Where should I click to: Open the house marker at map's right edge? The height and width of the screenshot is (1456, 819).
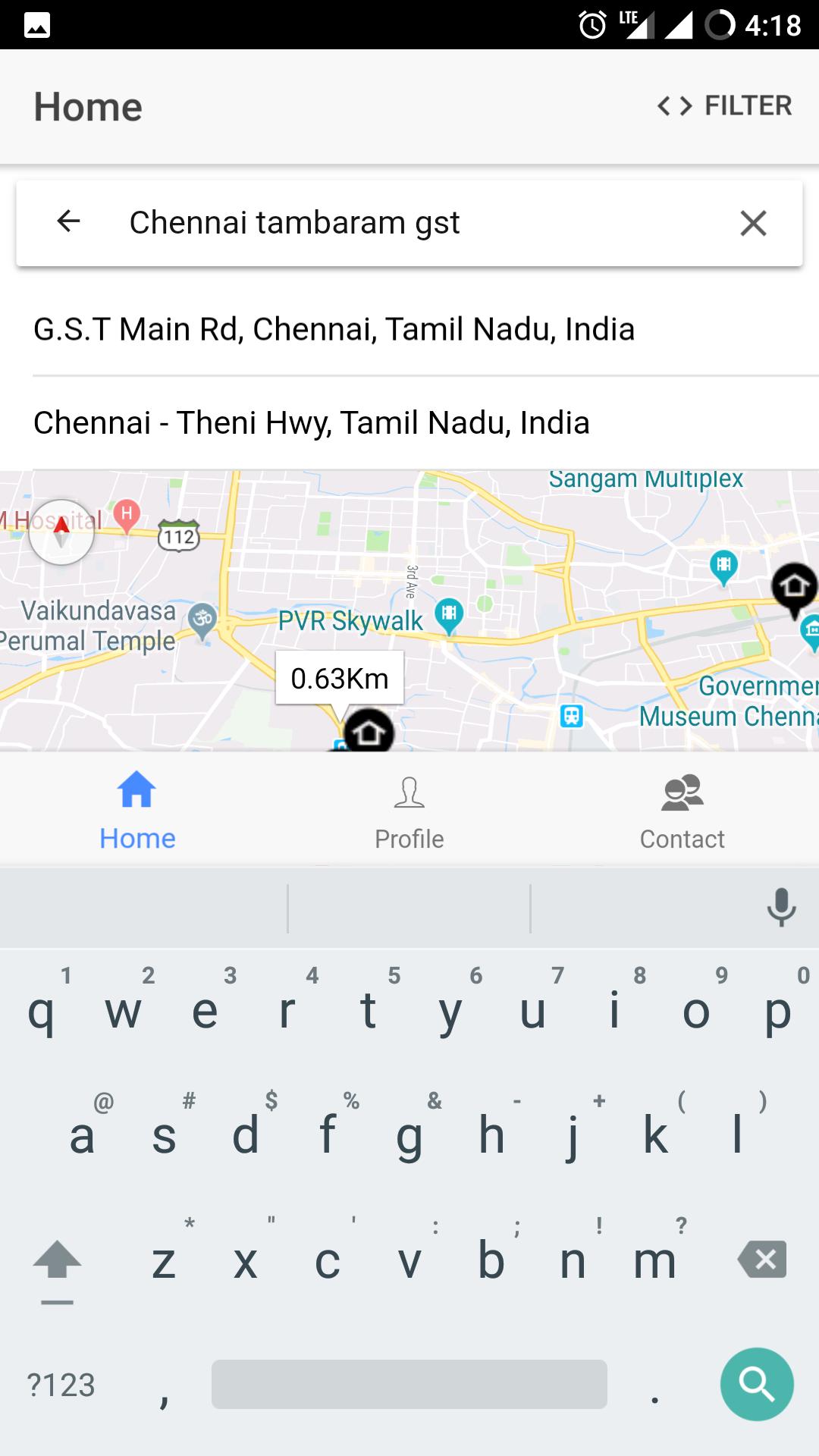click(793, 587)
